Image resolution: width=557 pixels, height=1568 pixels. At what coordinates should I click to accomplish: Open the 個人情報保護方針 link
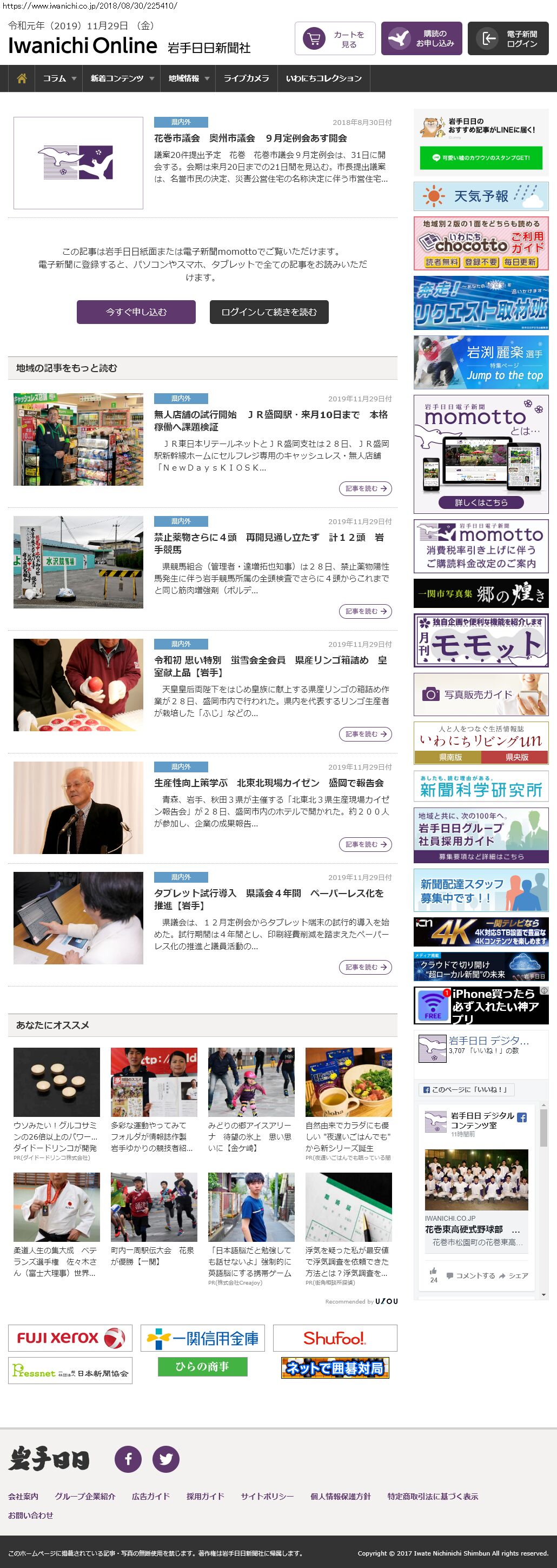[x=340, y=1496]
